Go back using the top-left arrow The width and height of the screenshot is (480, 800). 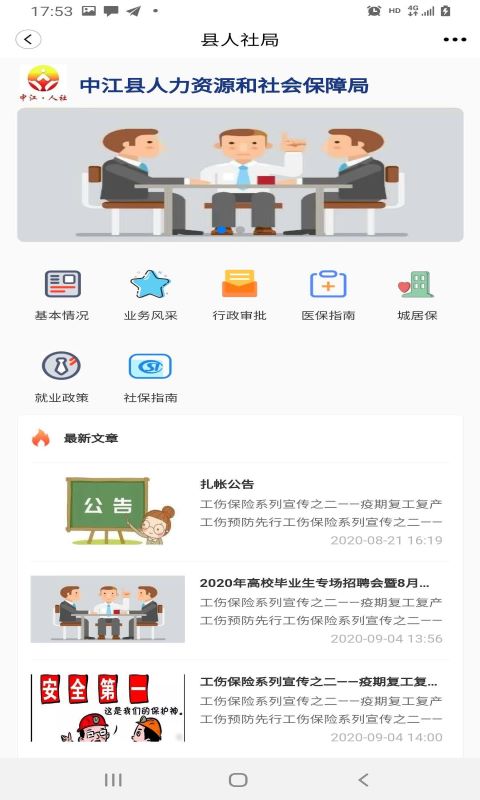pos(28,39)
